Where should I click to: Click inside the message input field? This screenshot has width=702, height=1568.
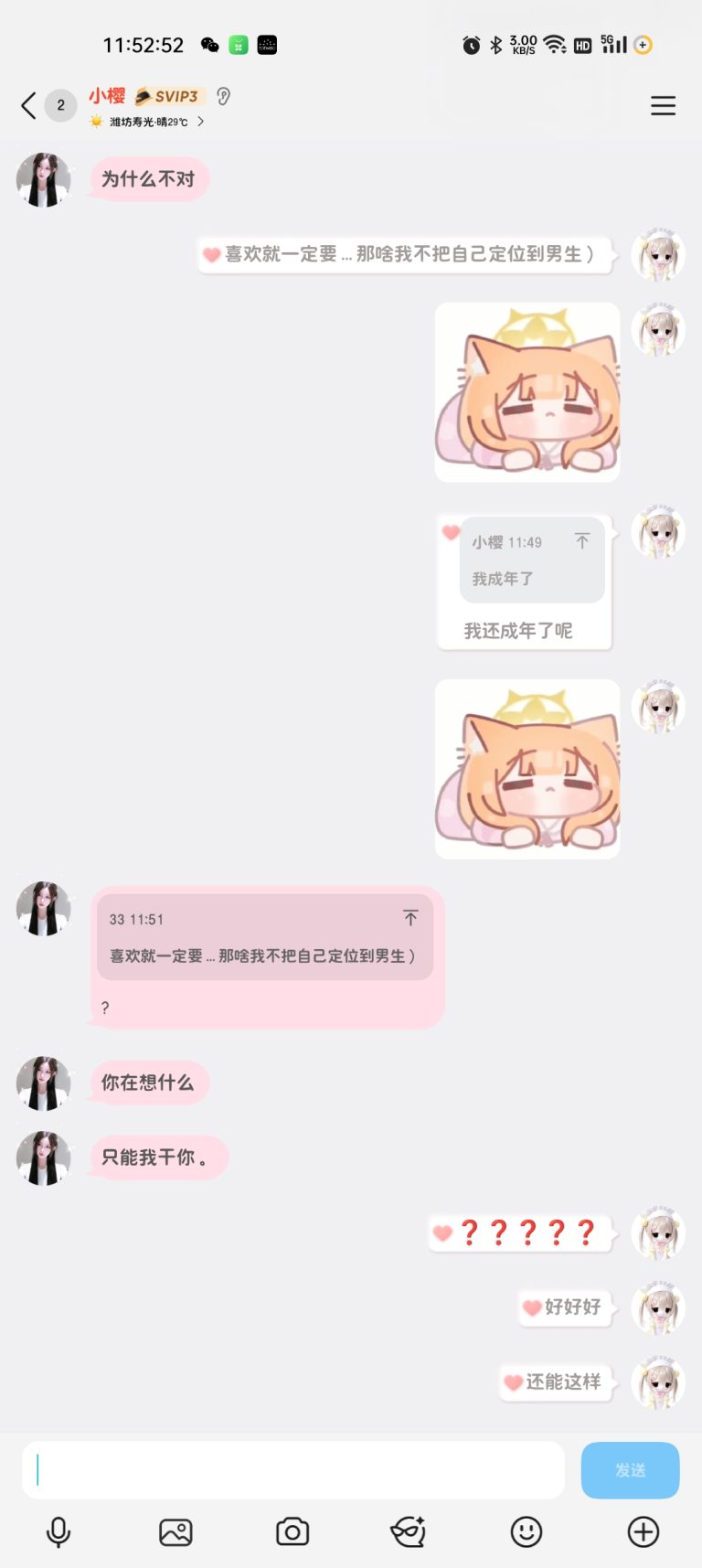(292, 1469)
